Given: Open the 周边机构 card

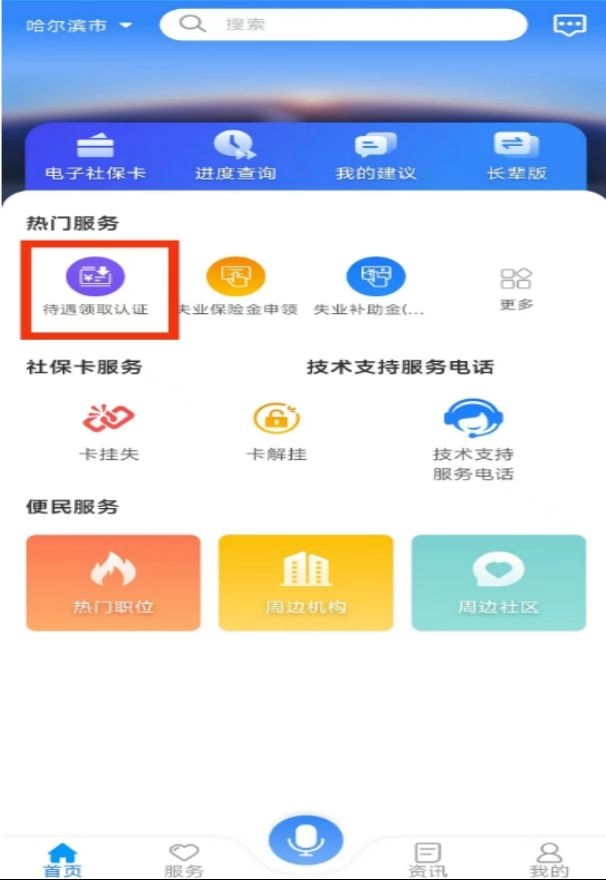Looking at the screenshot, I should [305, 583].
